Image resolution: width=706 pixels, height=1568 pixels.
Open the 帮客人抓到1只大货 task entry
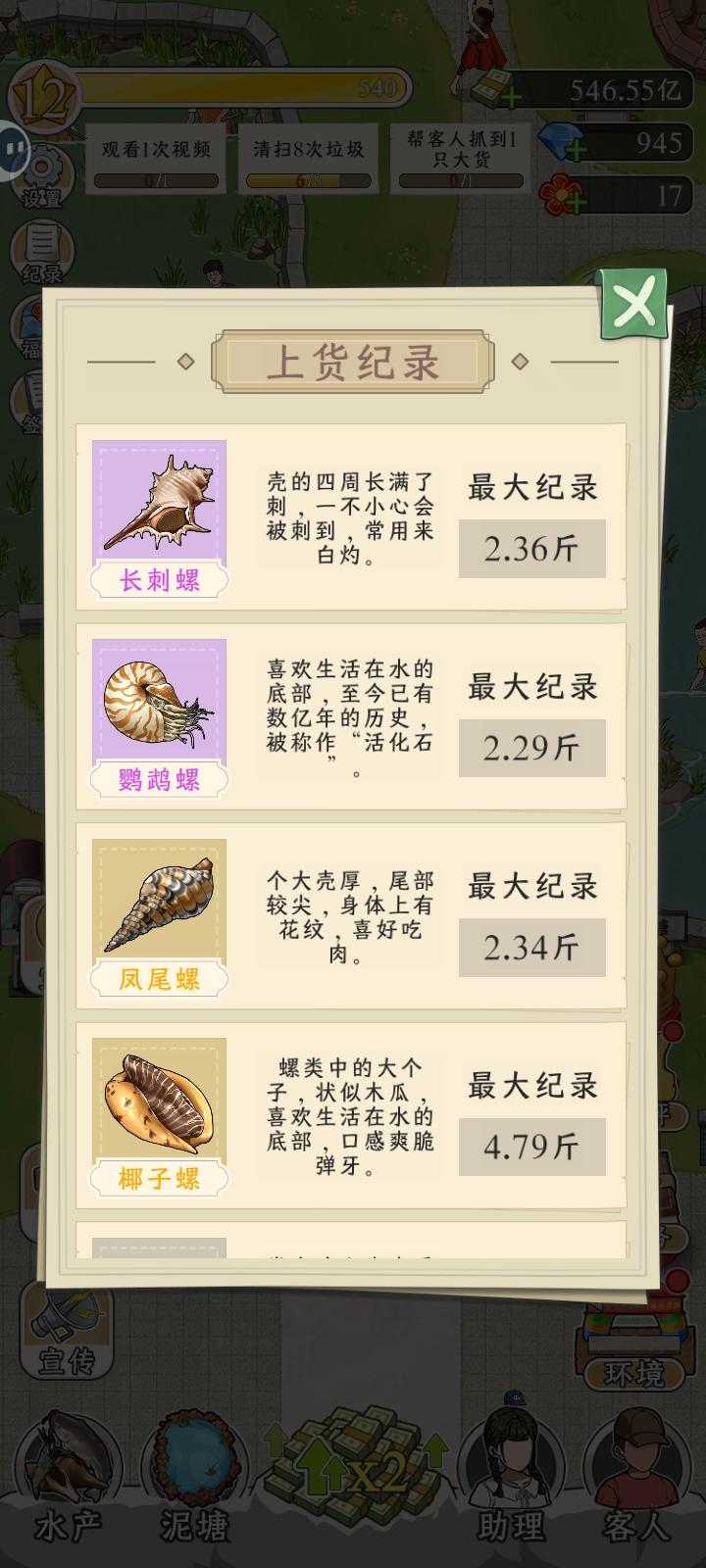(461, 159)
